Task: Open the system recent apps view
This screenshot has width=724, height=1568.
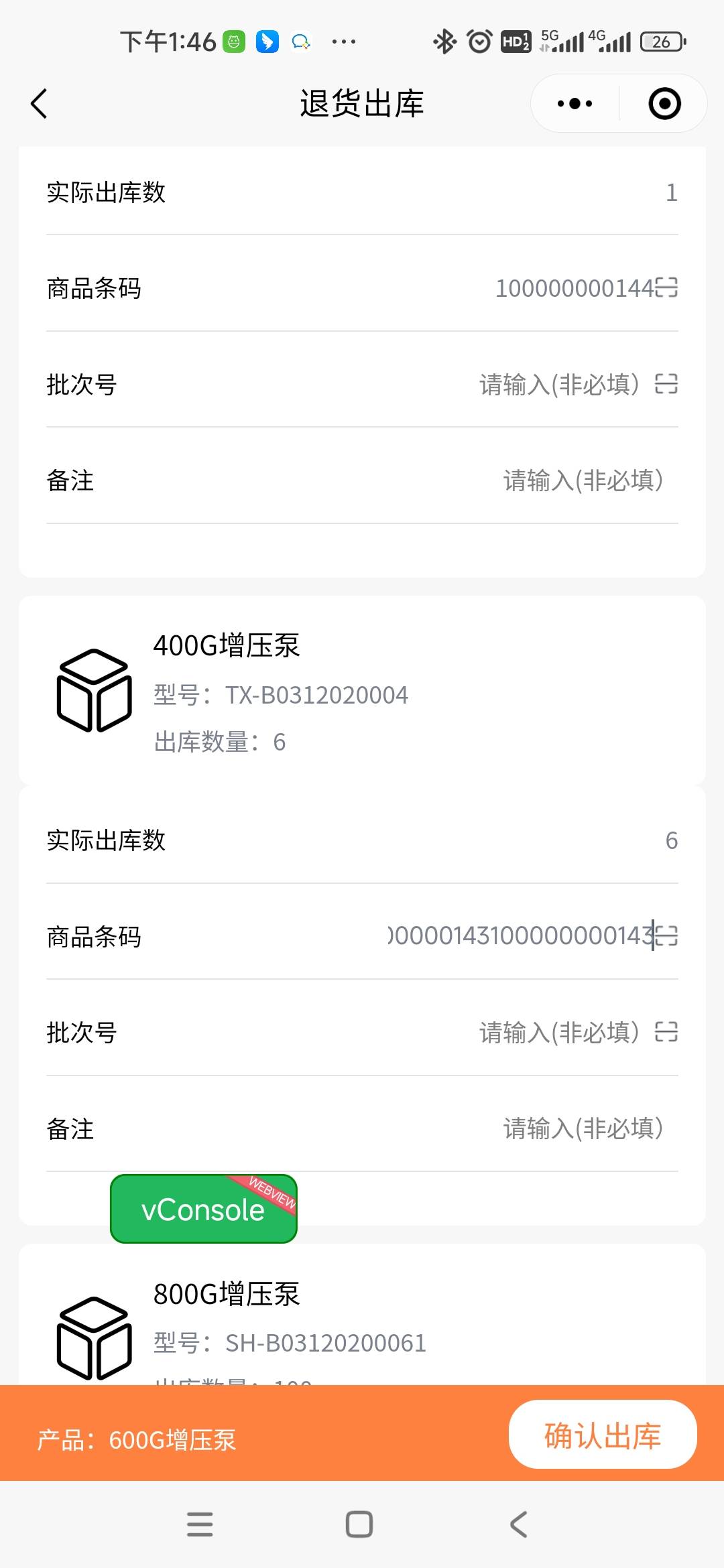Action: point(200,1524)
